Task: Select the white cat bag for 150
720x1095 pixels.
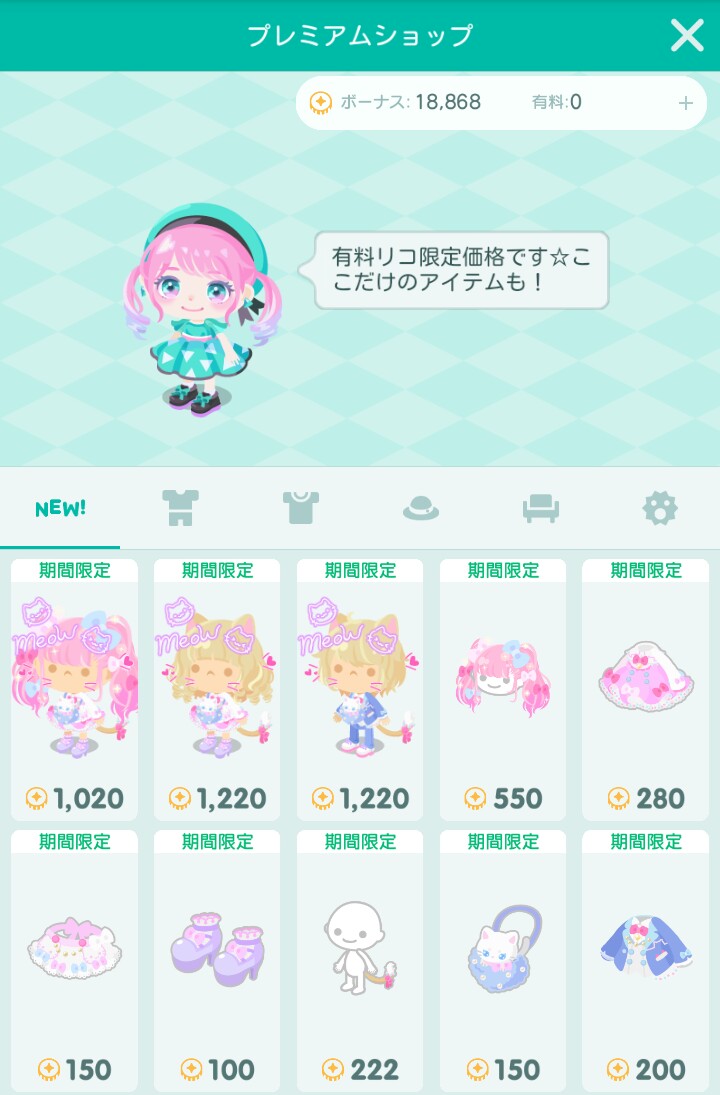Action: (503, 960)
